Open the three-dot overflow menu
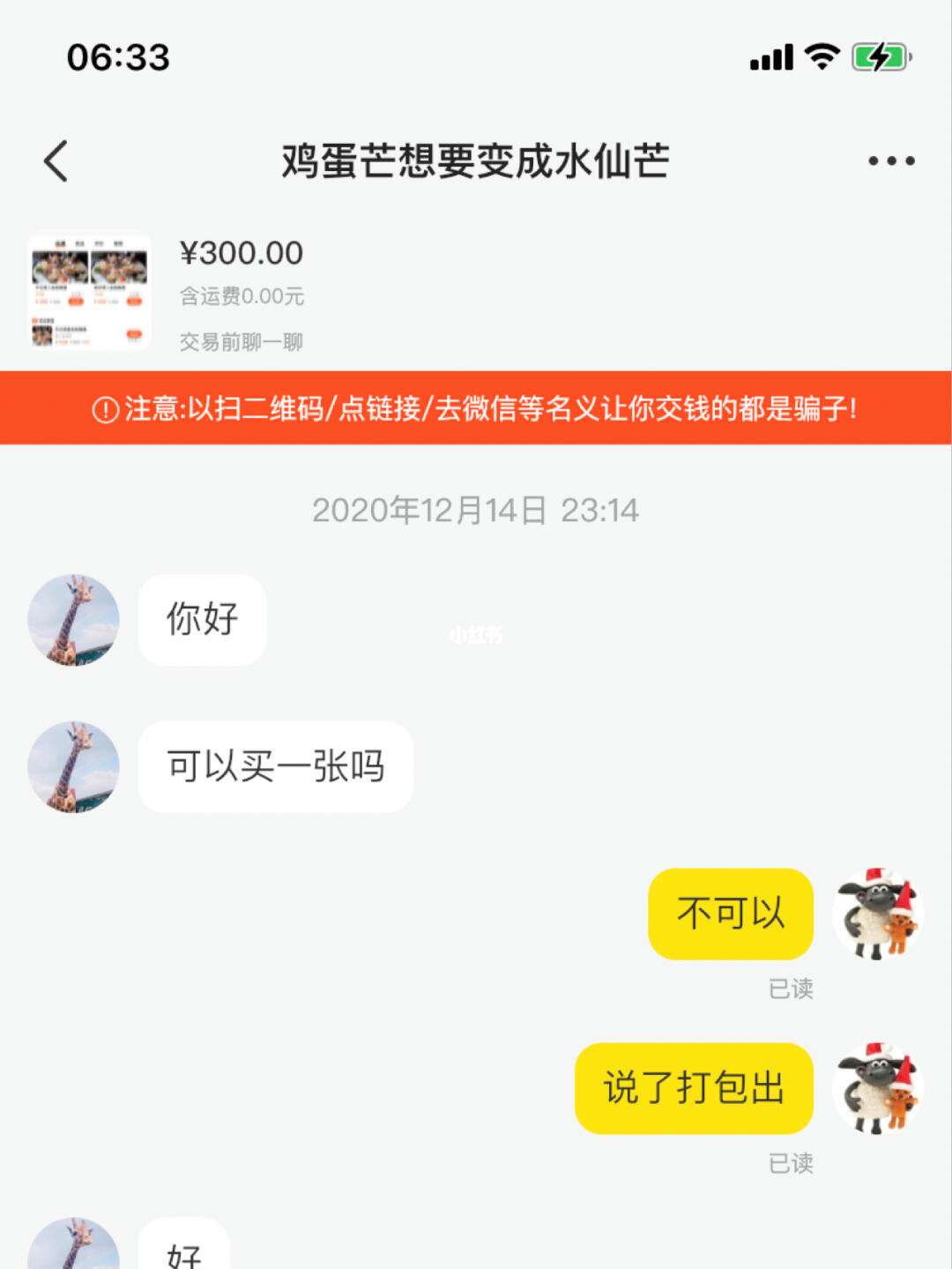 pyautogui.click(x=890, y=161)
